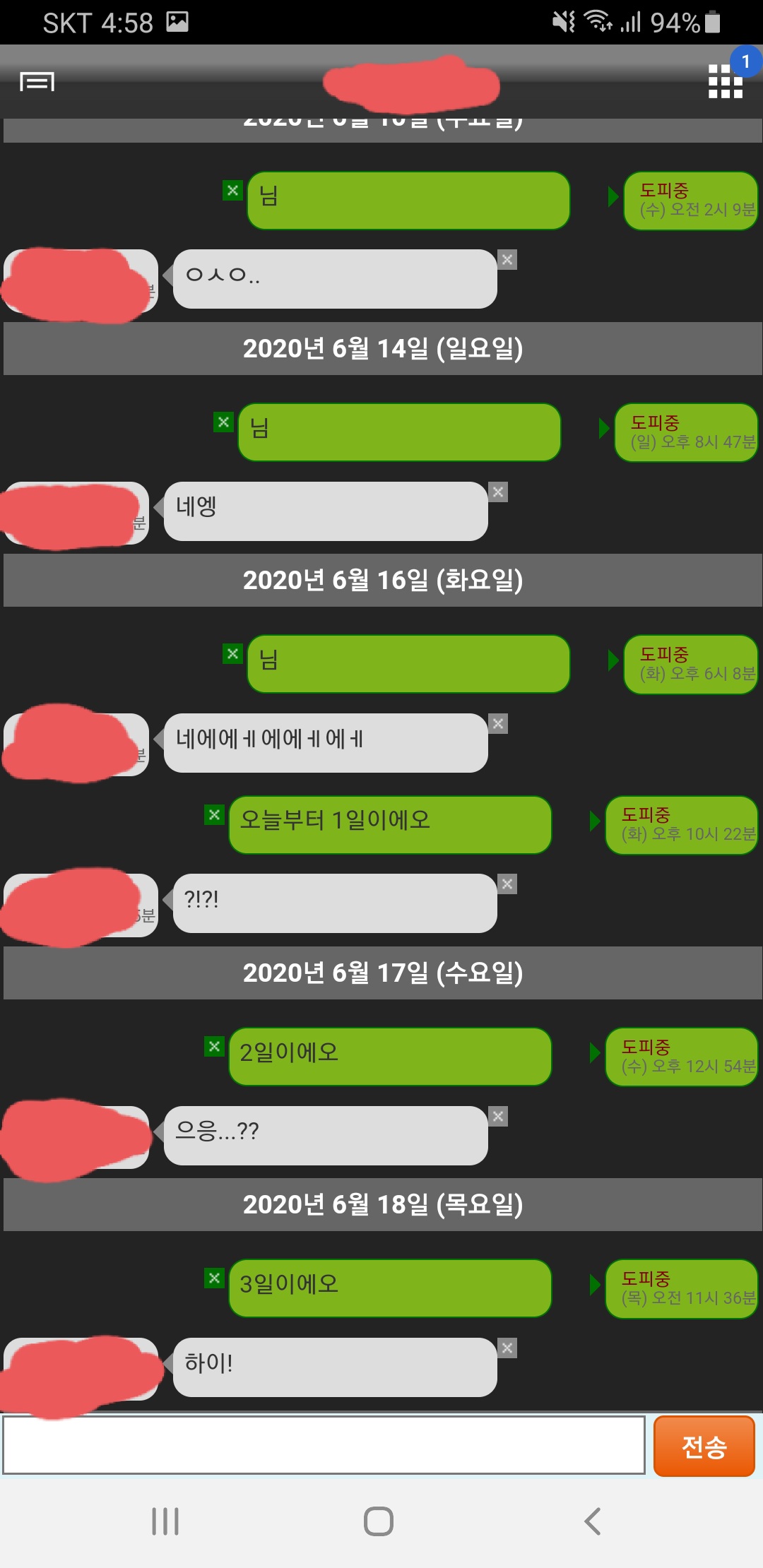
Task: Open the grid menu with notification badge
Action: pyautogui.click(x=726, y=81)
